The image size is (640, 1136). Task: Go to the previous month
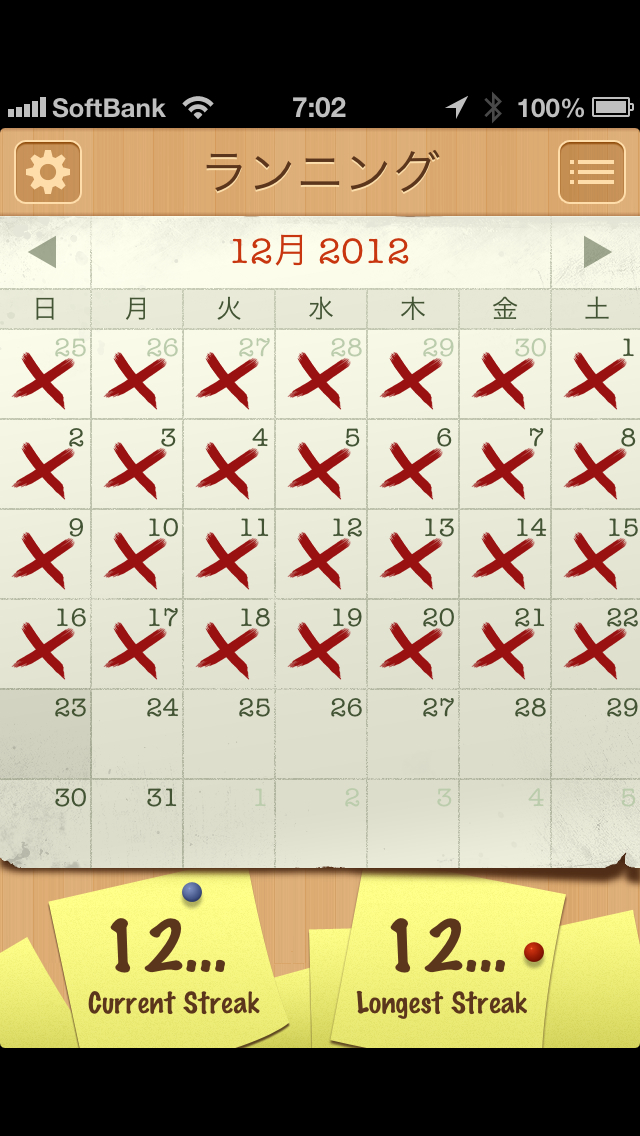coord(42,252)
